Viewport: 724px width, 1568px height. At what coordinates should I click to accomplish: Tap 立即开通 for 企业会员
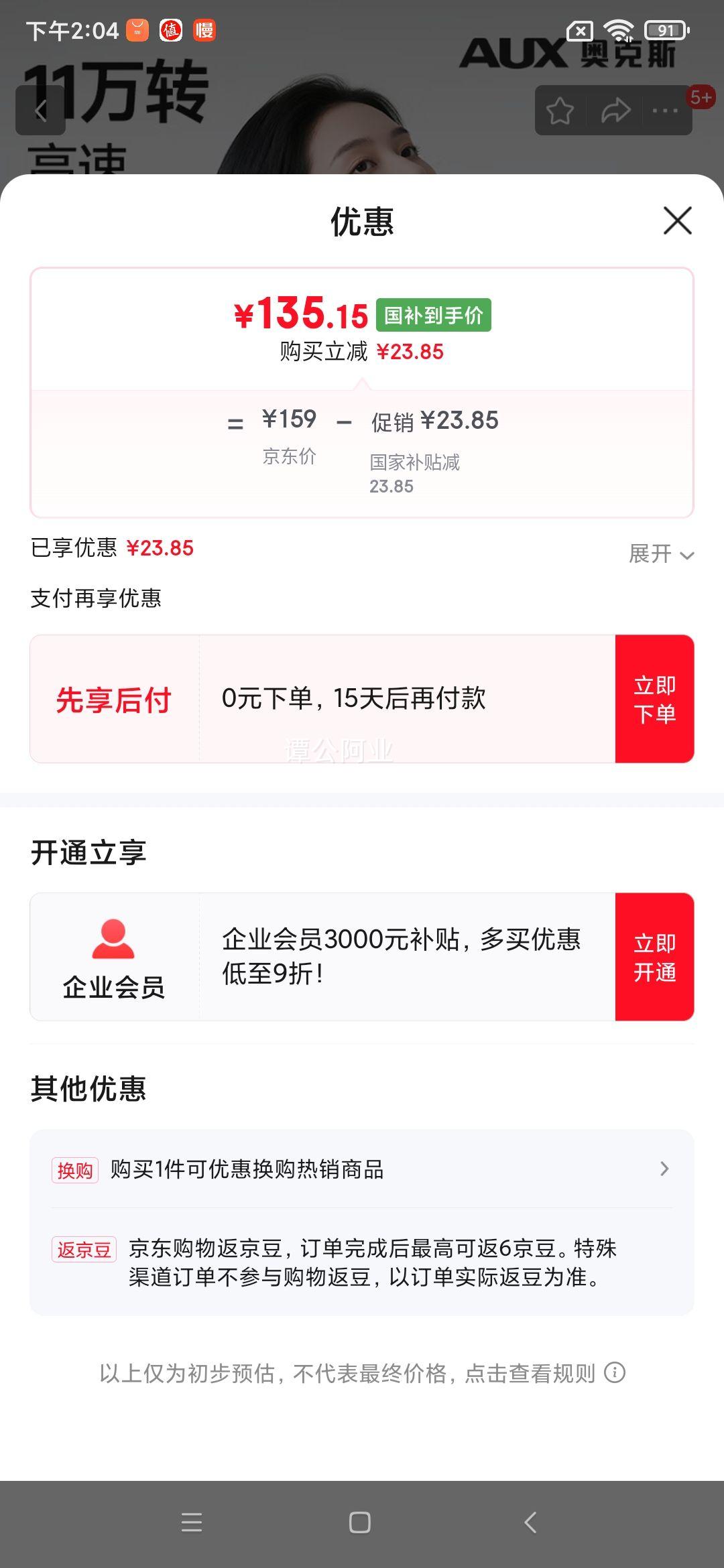click(654, 957)
